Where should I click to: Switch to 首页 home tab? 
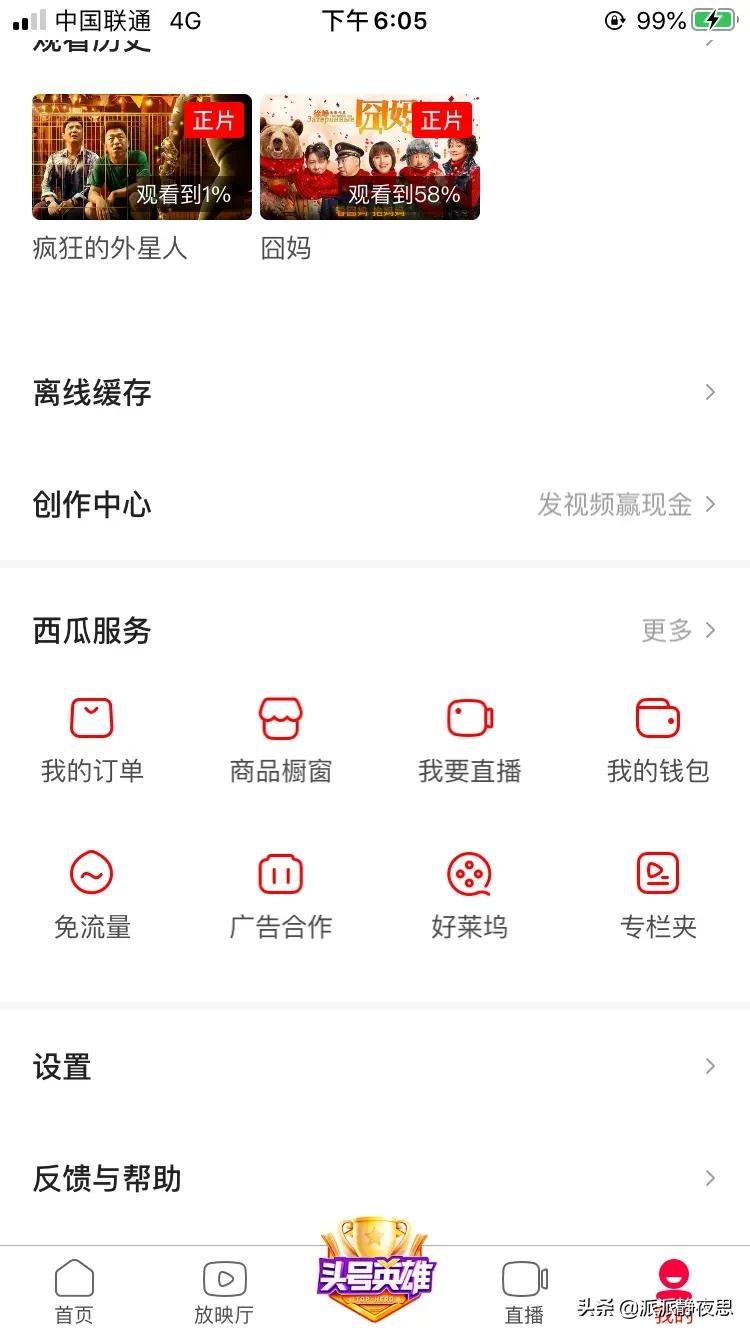pyautogui.click(x=74, y=1291)
